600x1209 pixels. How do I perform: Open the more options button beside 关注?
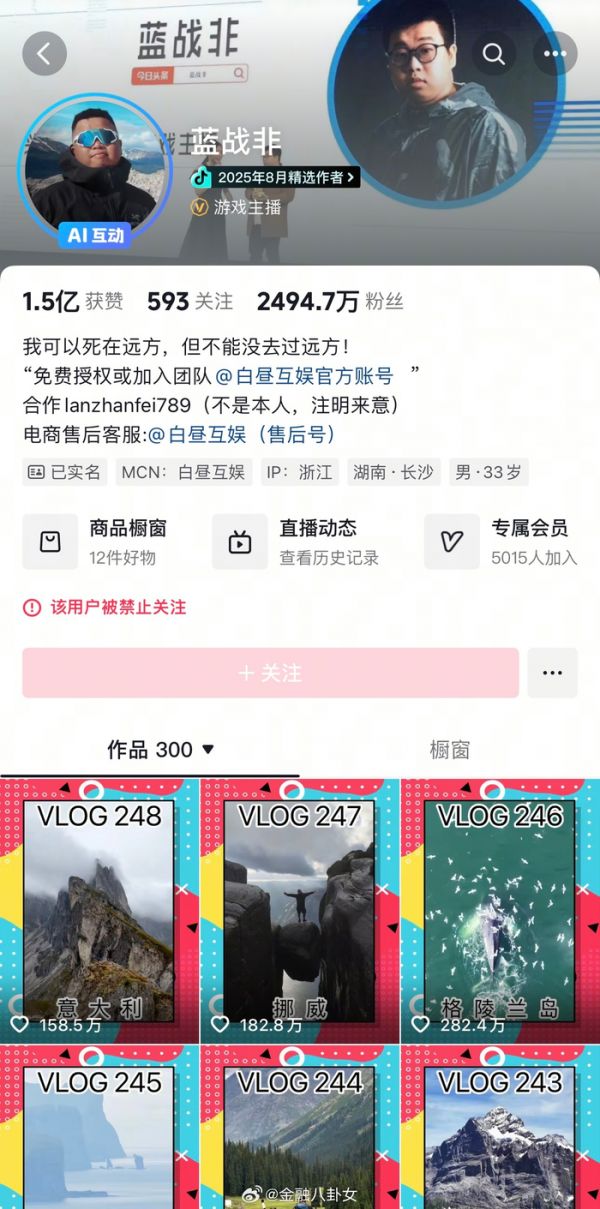[552, 673]
